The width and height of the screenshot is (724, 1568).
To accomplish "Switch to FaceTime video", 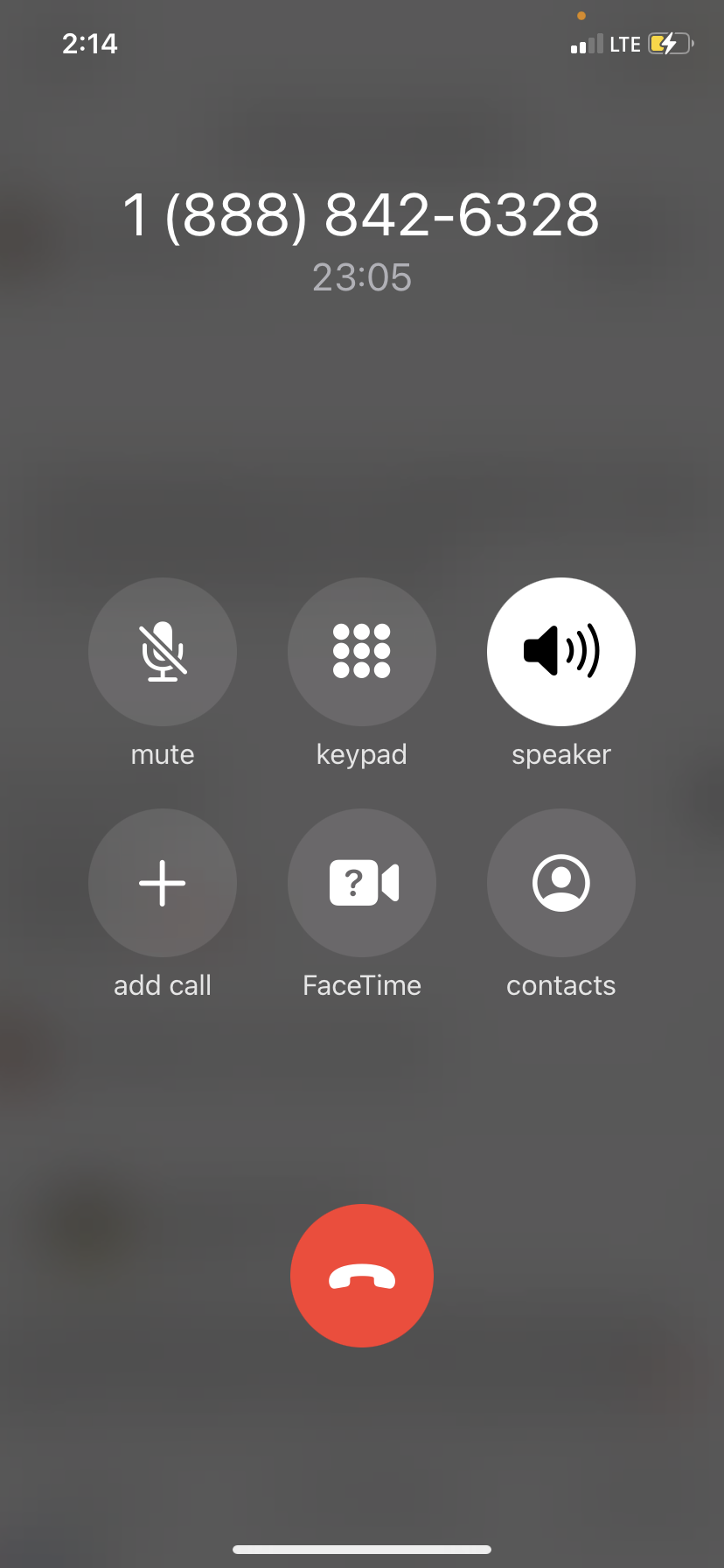I will [362, 883].
